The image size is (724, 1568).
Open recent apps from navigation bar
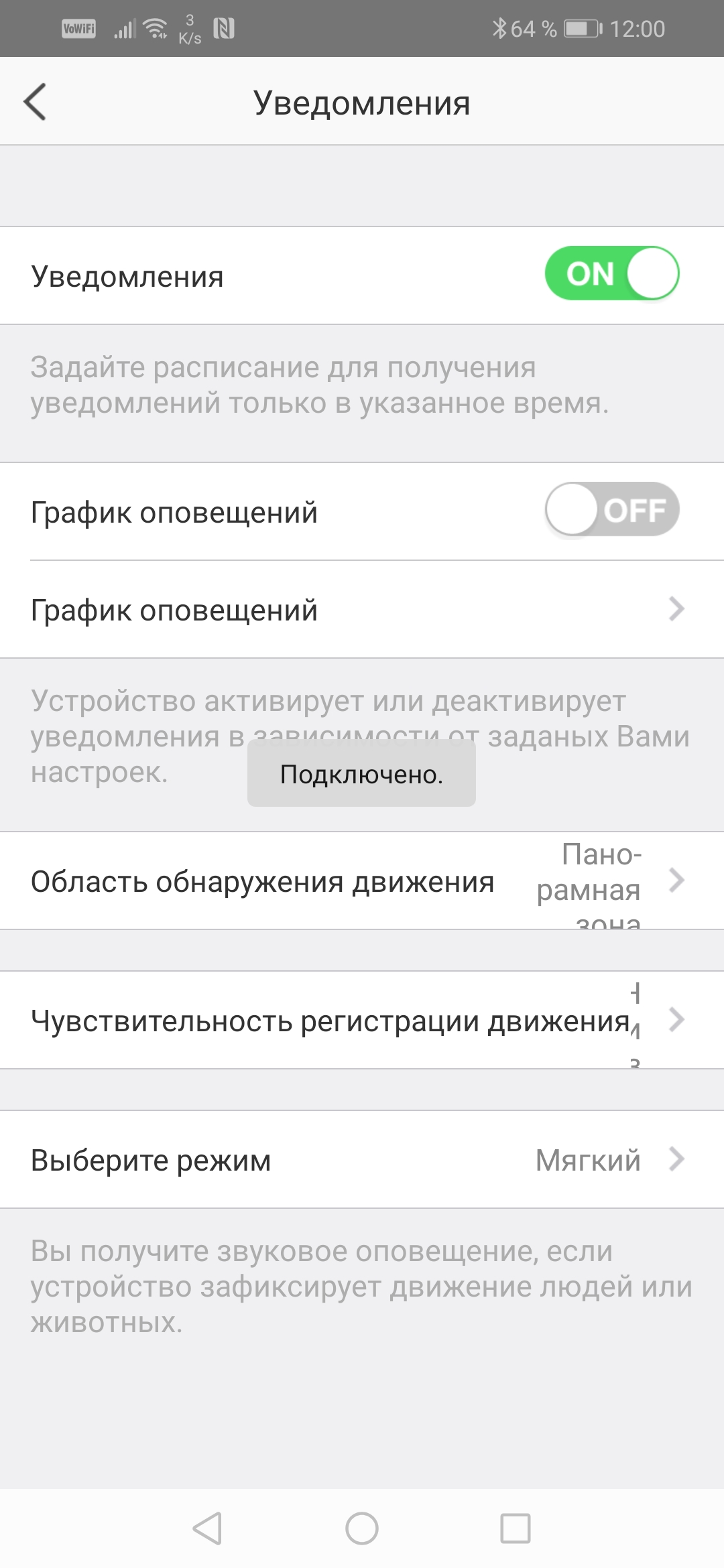tap(516, 1528)
